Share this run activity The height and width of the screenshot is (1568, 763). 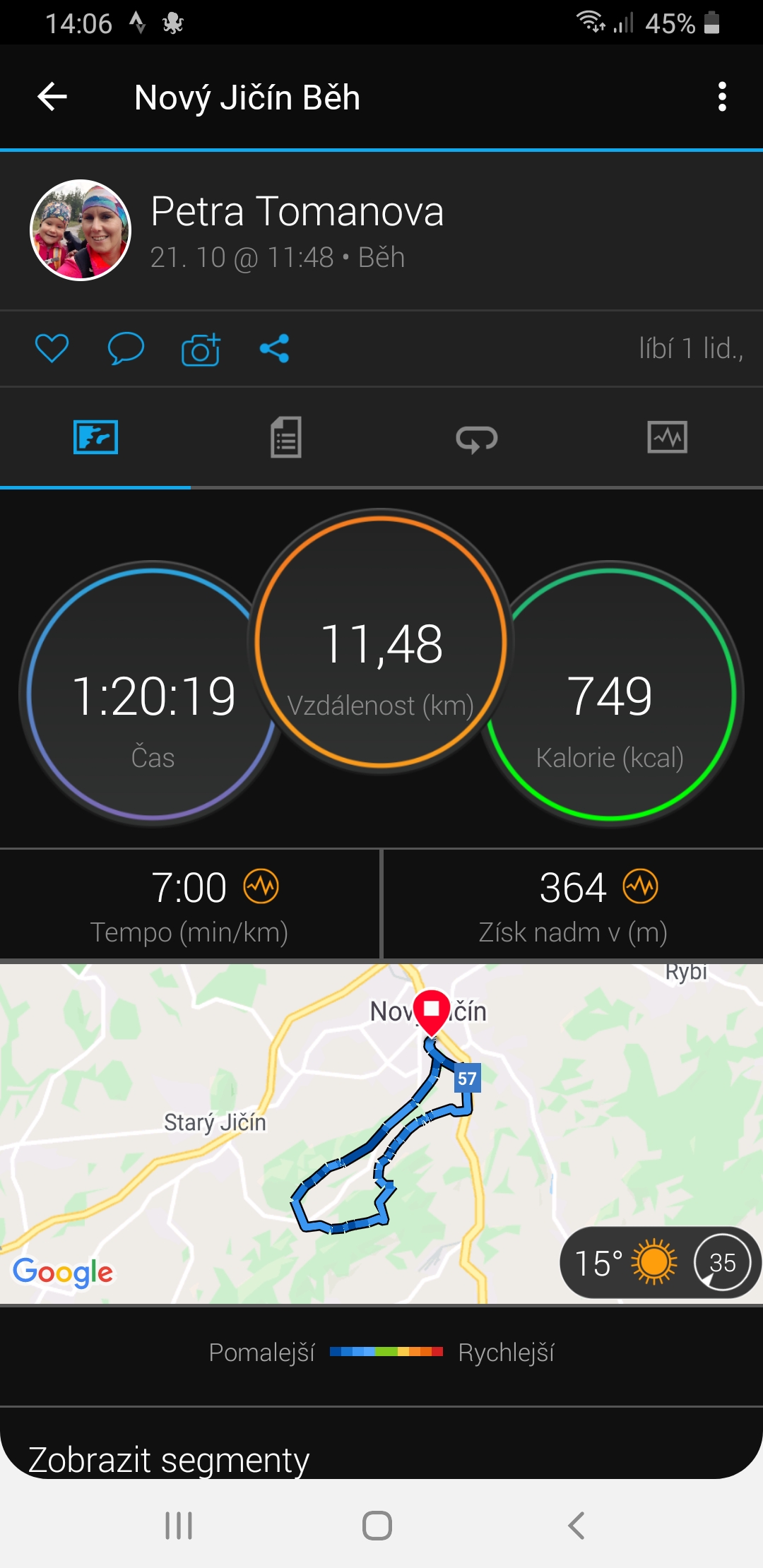tap(275, 348)
